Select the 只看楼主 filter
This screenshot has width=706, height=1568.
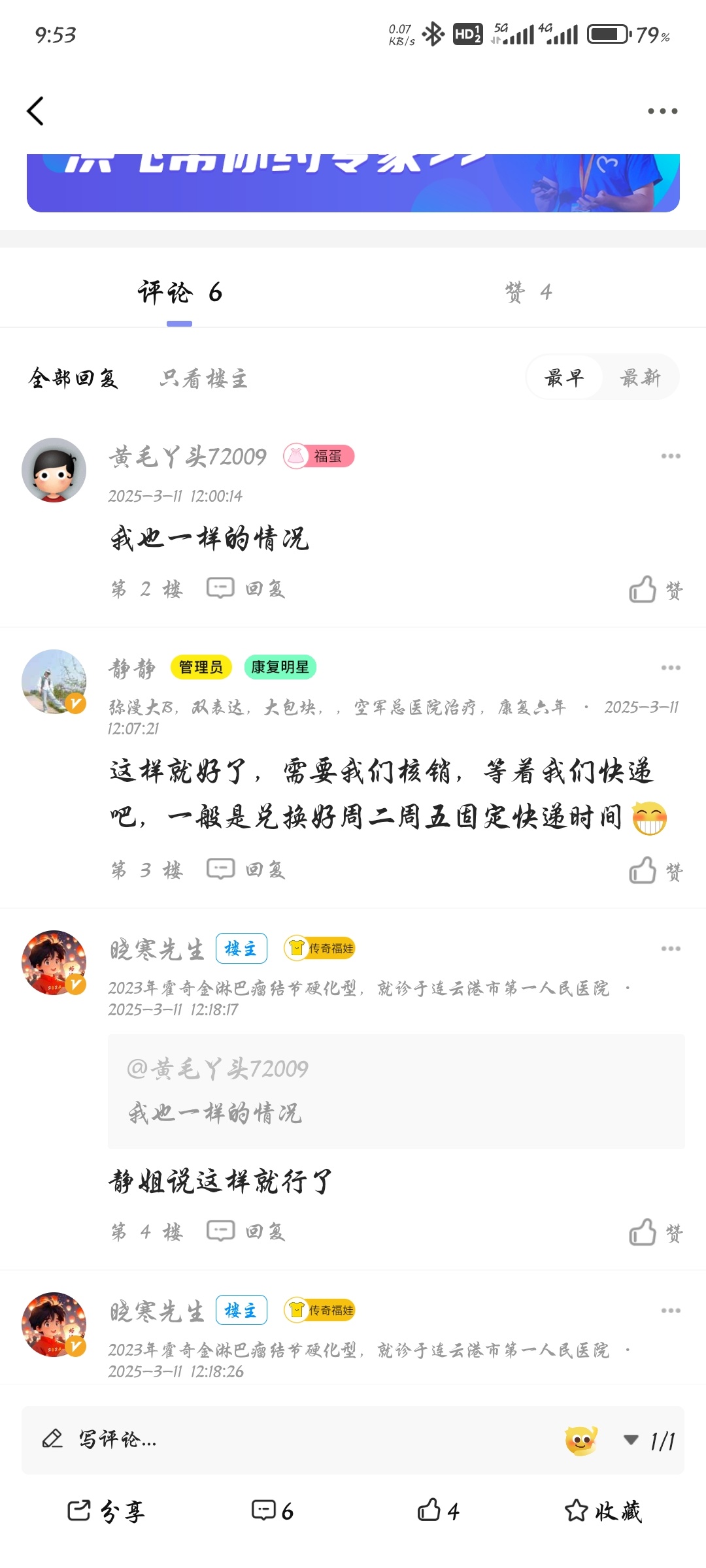click(203, 378)
